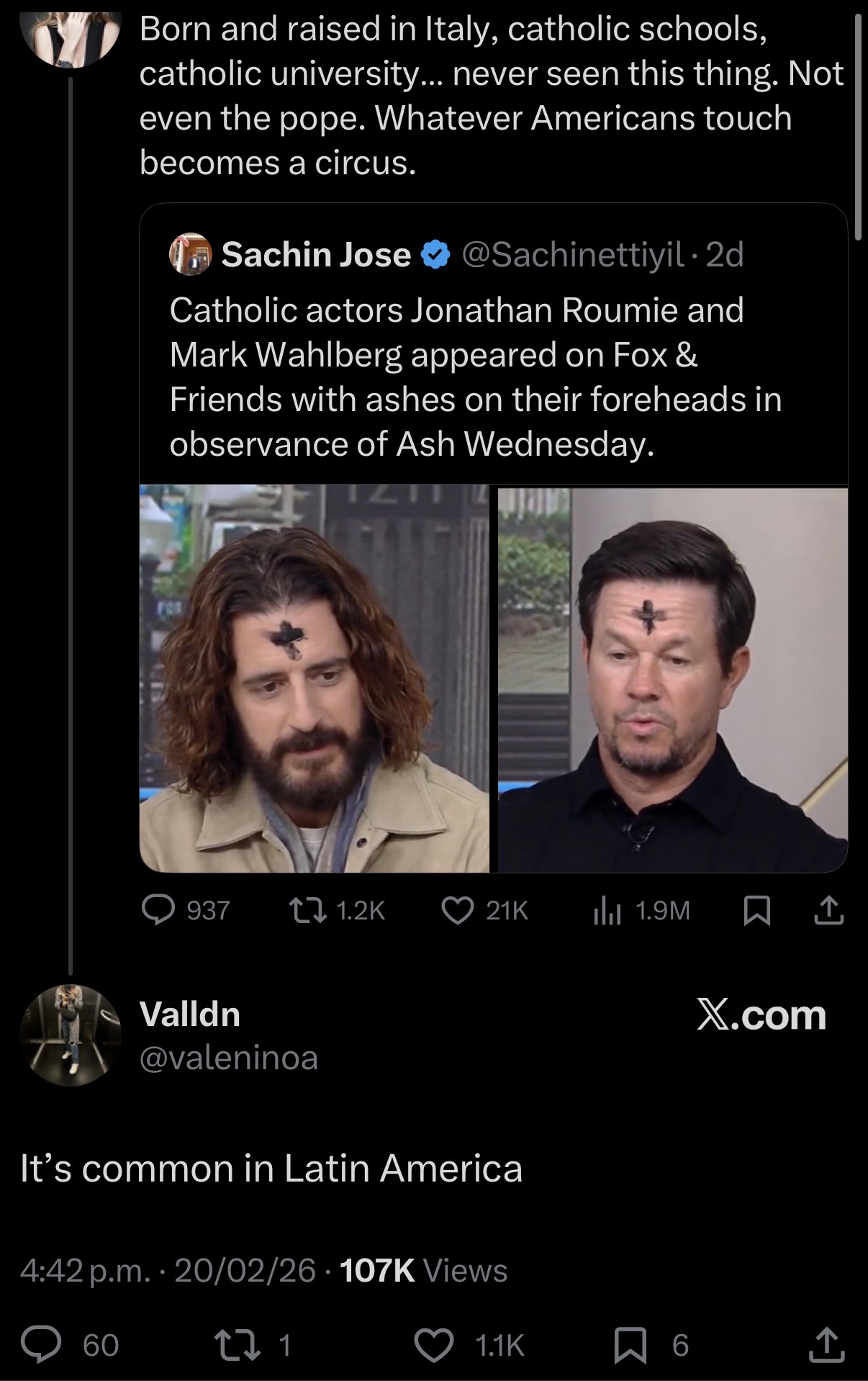The image size is (868, 1381).
Task: View analytics showing 1.9M views
Action: (x=641, y=910)
